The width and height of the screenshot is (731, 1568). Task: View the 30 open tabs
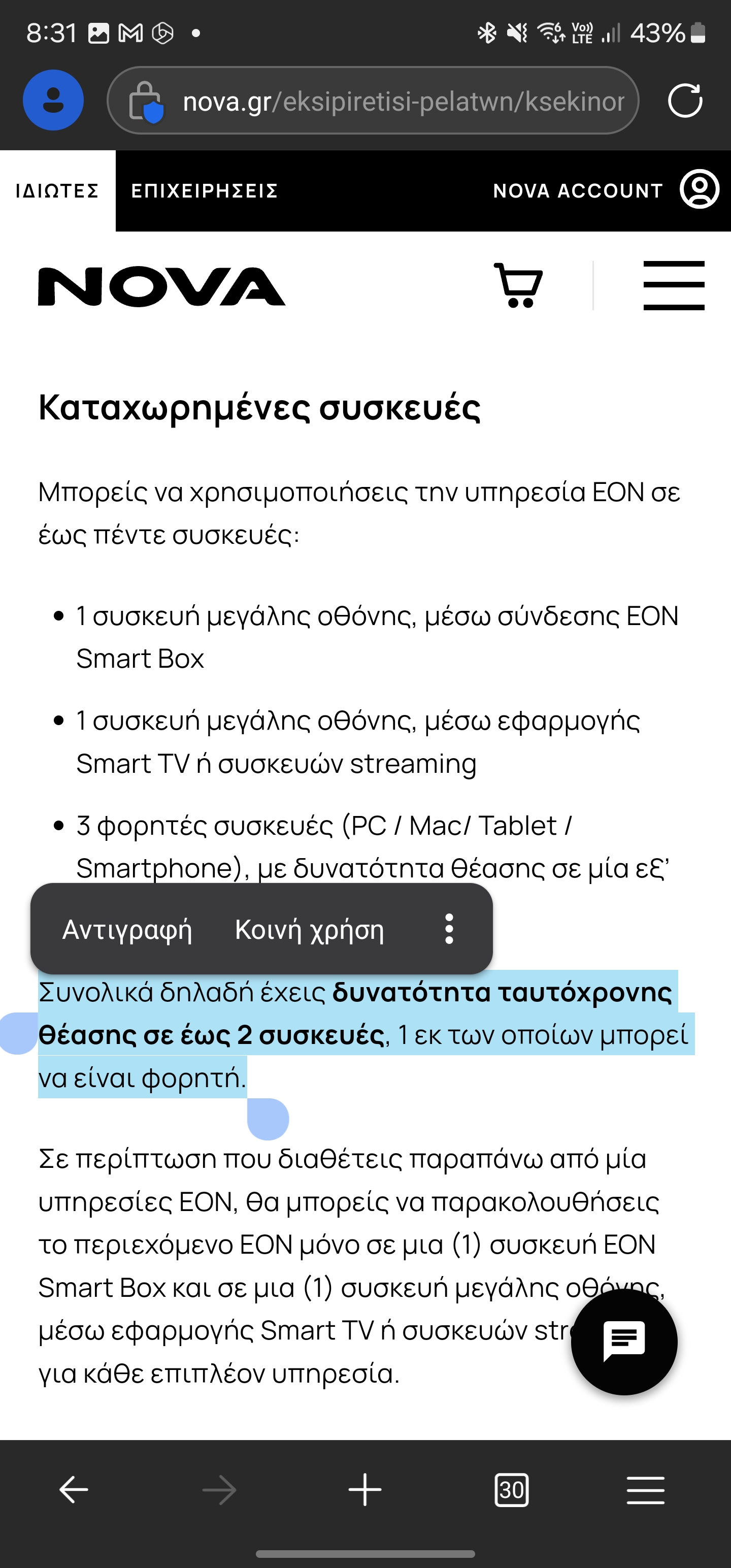(x=511, y=1490)
